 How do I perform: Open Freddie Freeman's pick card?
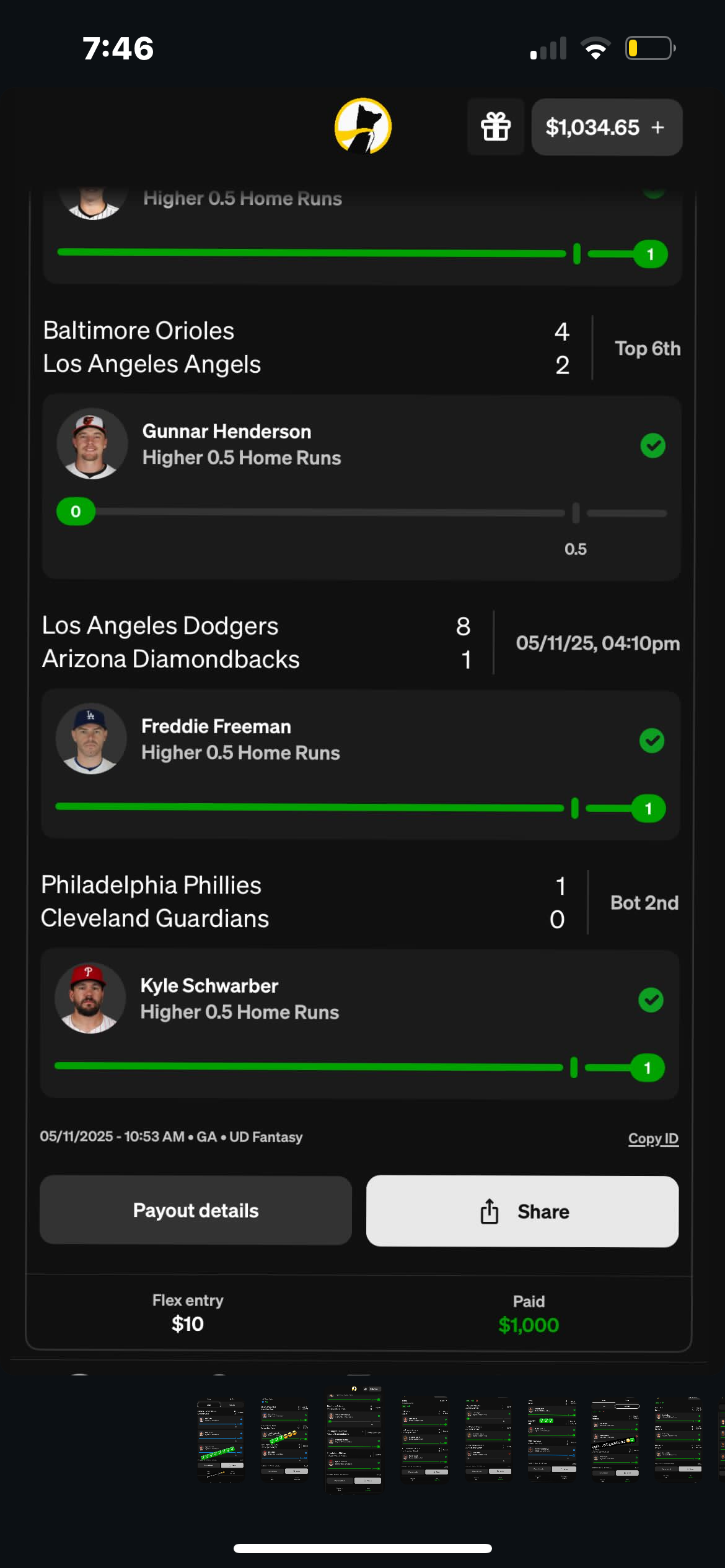[x=361, y=765]
